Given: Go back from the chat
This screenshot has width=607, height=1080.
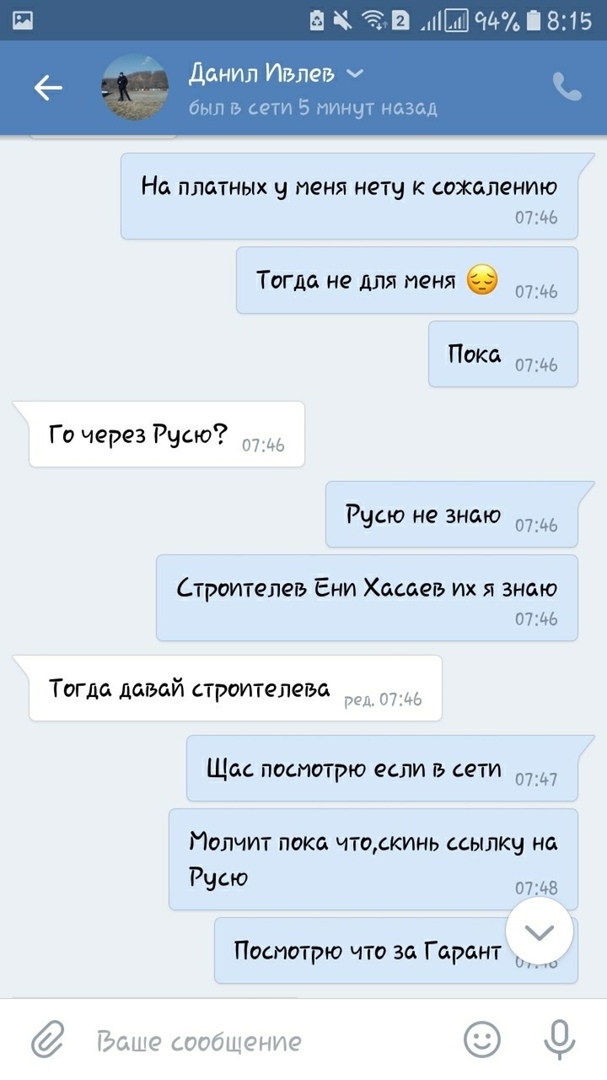Looking at the screenshot, I should (48, 88).
